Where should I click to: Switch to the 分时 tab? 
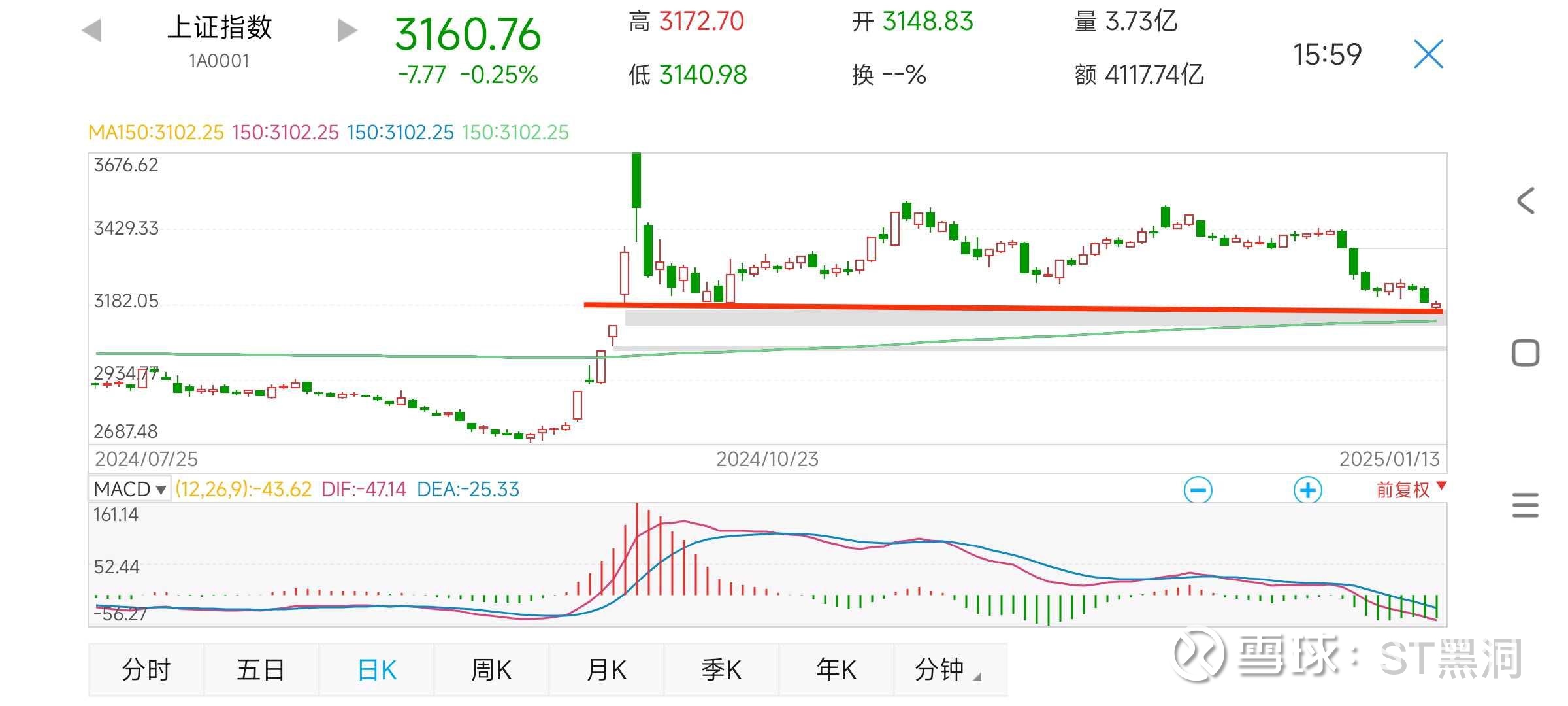point(146,669)
